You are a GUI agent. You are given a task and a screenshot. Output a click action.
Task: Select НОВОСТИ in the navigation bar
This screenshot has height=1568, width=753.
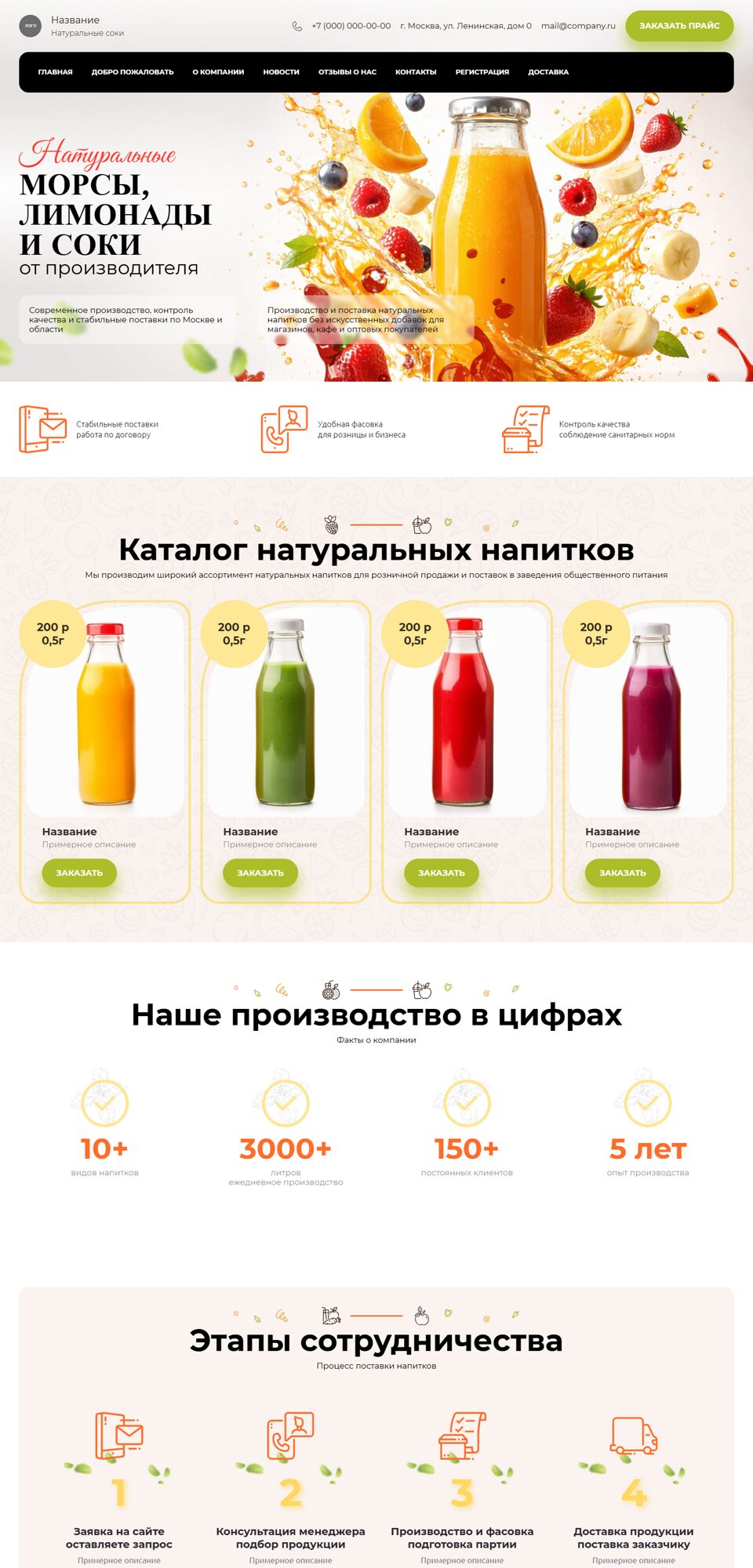click(x=281, y=72)
